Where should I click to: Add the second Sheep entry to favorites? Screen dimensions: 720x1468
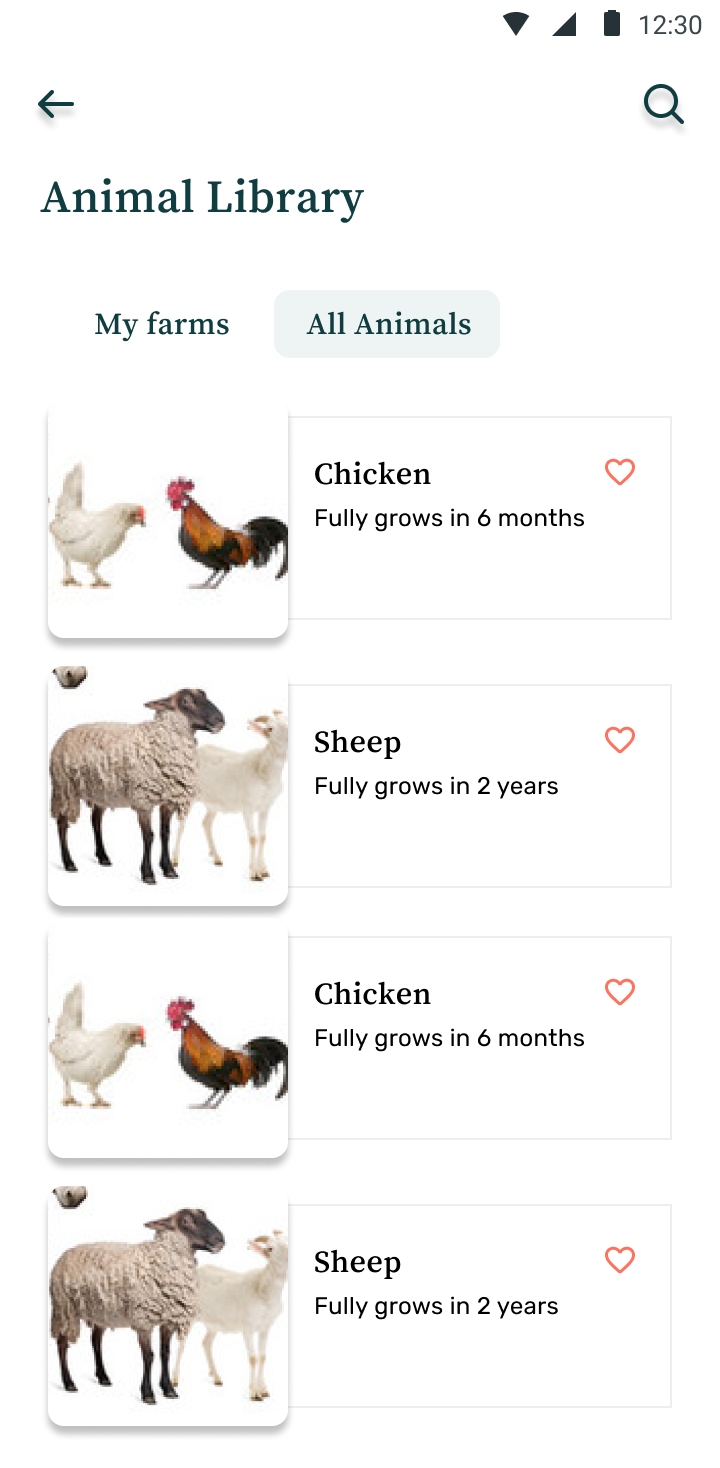coord(620,1260)
